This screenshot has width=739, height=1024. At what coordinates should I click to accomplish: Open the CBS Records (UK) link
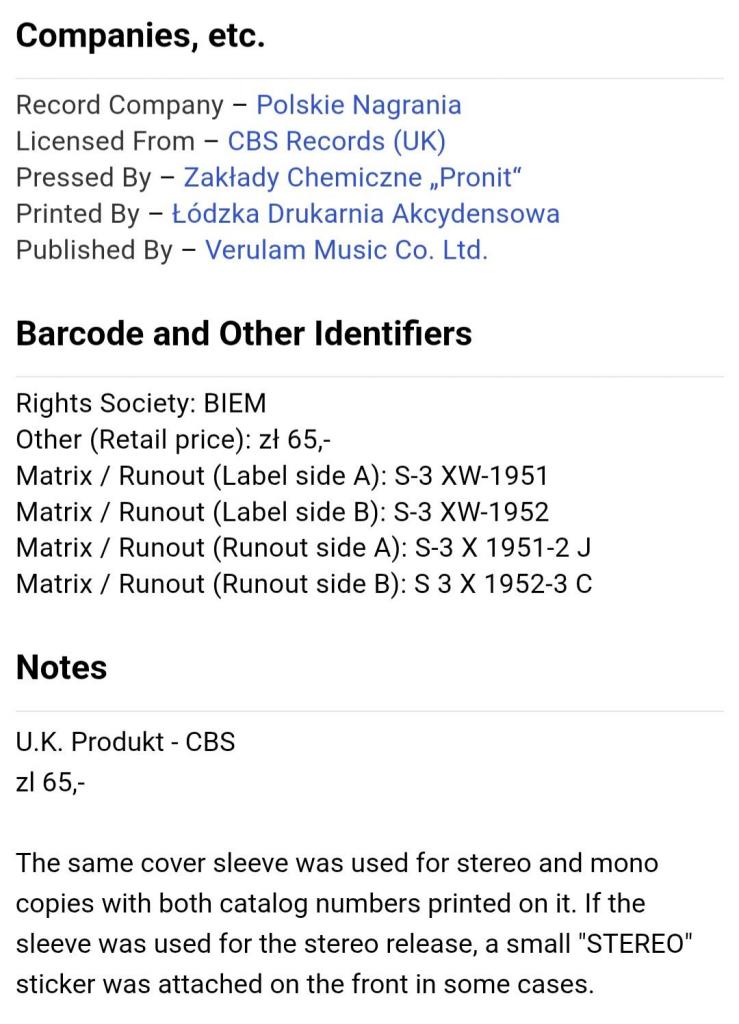(x=336, y=141)
